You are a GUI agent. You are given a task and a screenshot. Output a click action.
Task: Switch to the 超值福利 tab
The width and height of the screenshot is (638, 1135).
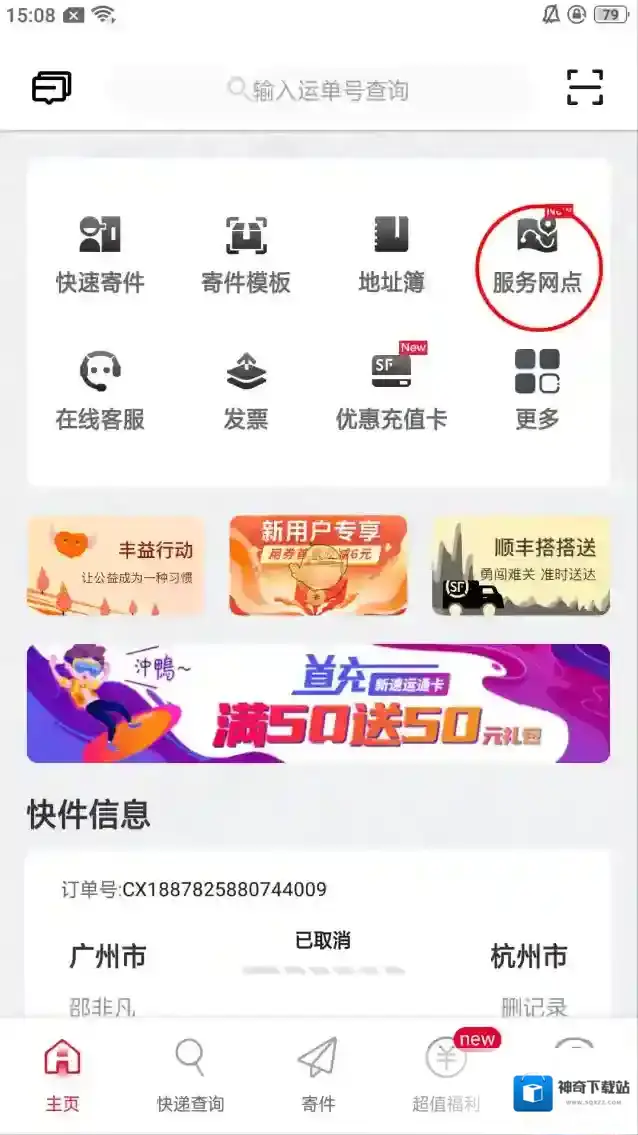coord(446,1075)
